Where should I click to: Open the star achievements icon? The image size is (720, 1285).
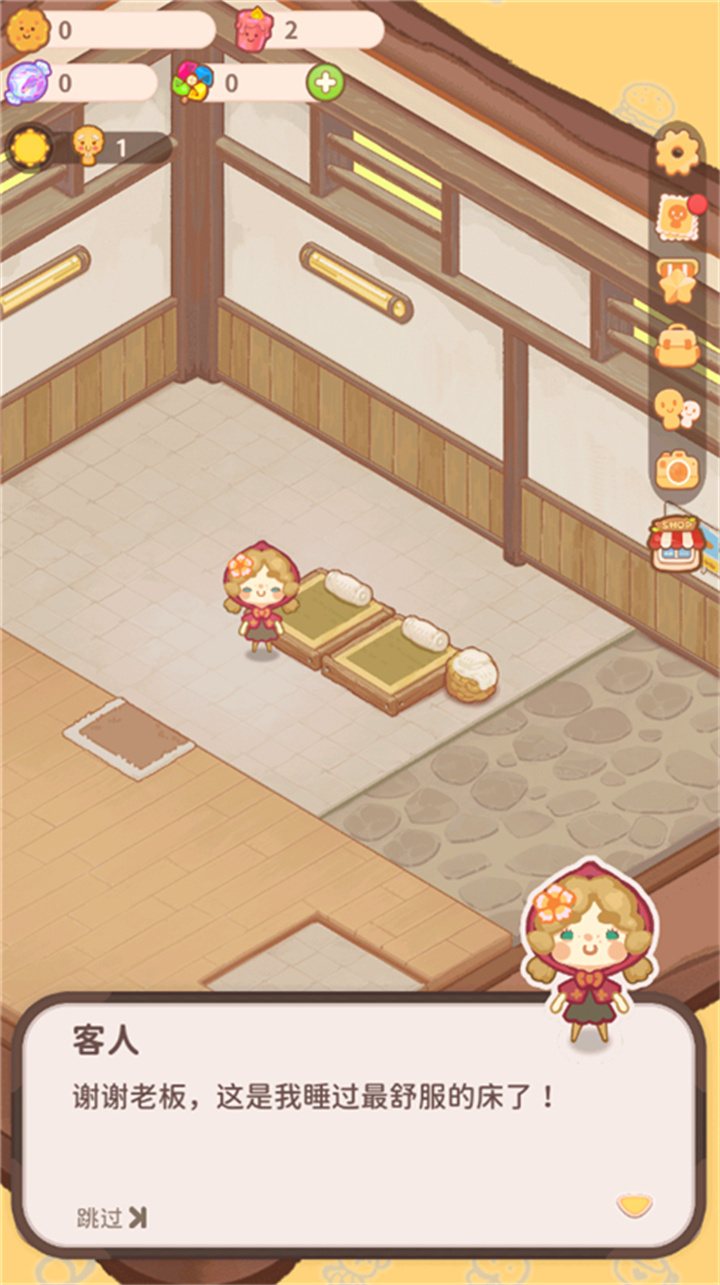tap(677, 282)
